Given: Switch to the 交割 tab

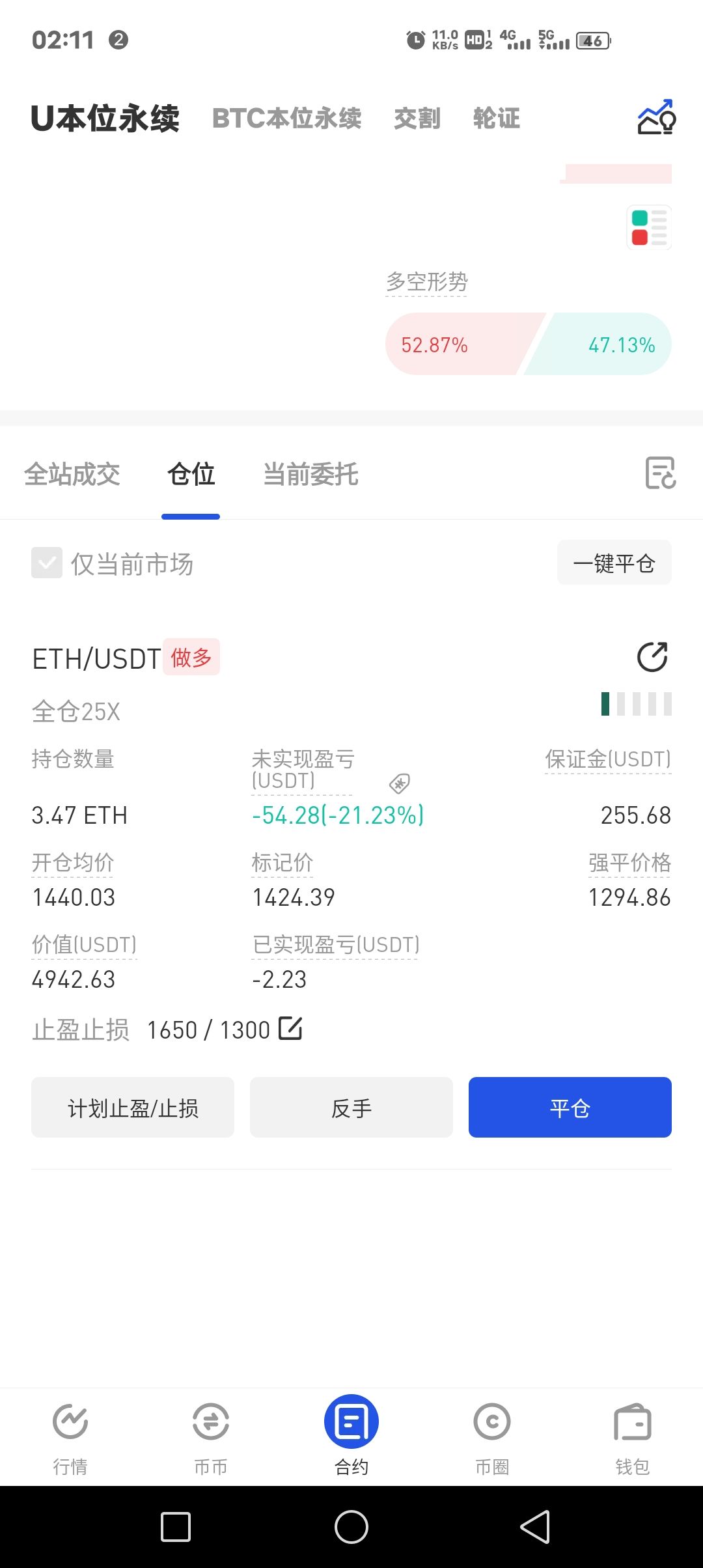Looking at the screenshot, I should pyautogui.click(x=417, y=119).
